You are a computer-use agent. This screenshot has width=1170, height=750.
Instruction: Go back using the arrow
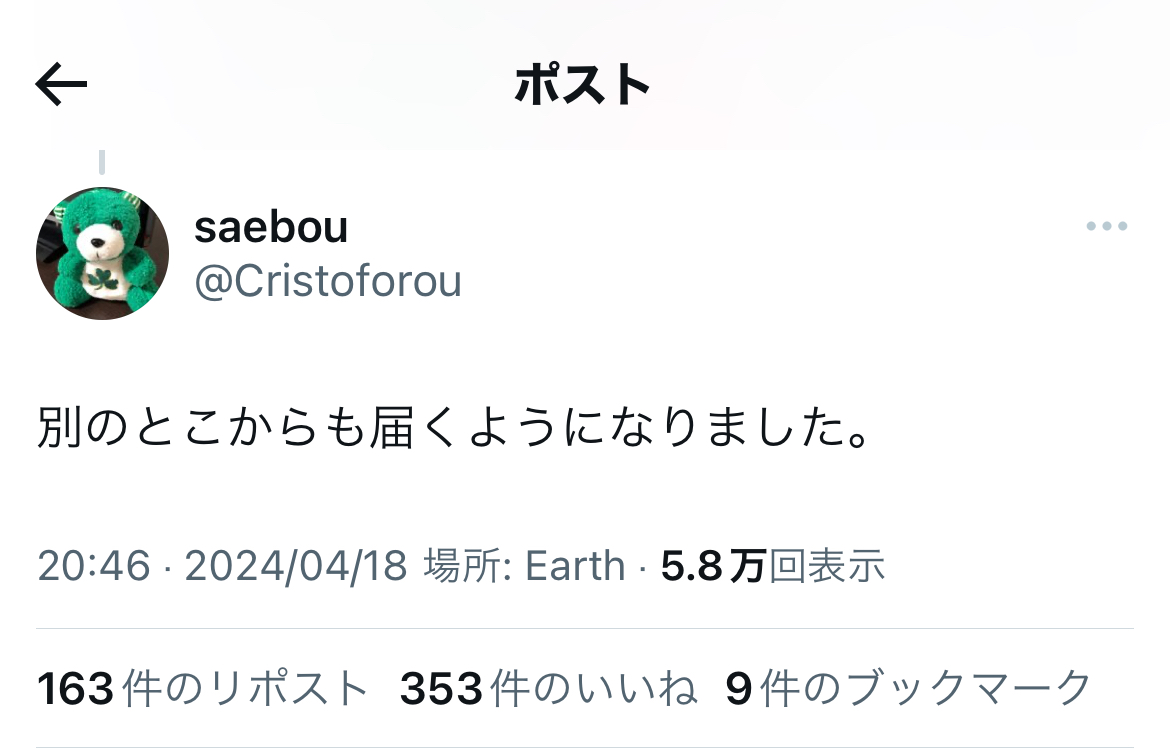(62, 86)
